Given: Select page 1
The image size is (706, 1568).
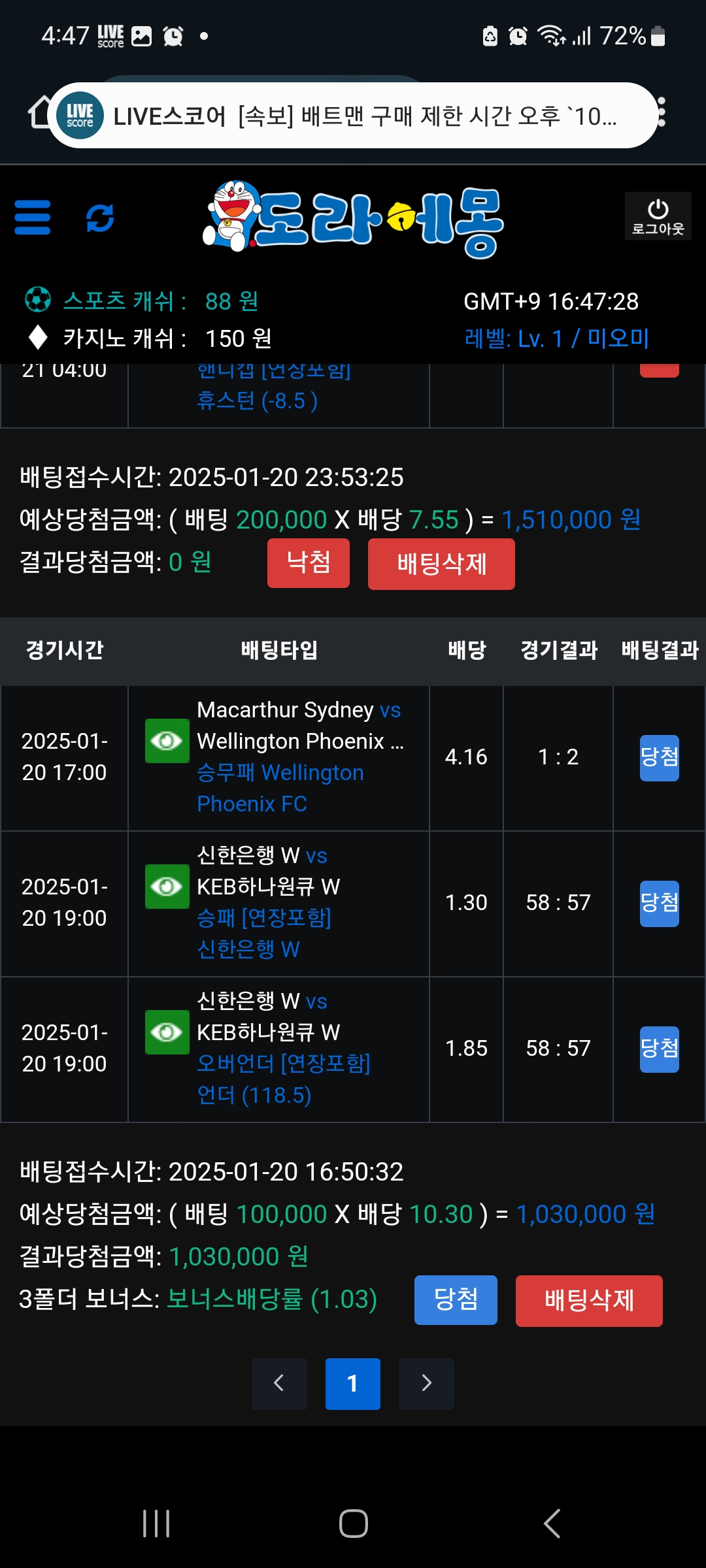Looking at the screenshot, I should pos(353,1383).
